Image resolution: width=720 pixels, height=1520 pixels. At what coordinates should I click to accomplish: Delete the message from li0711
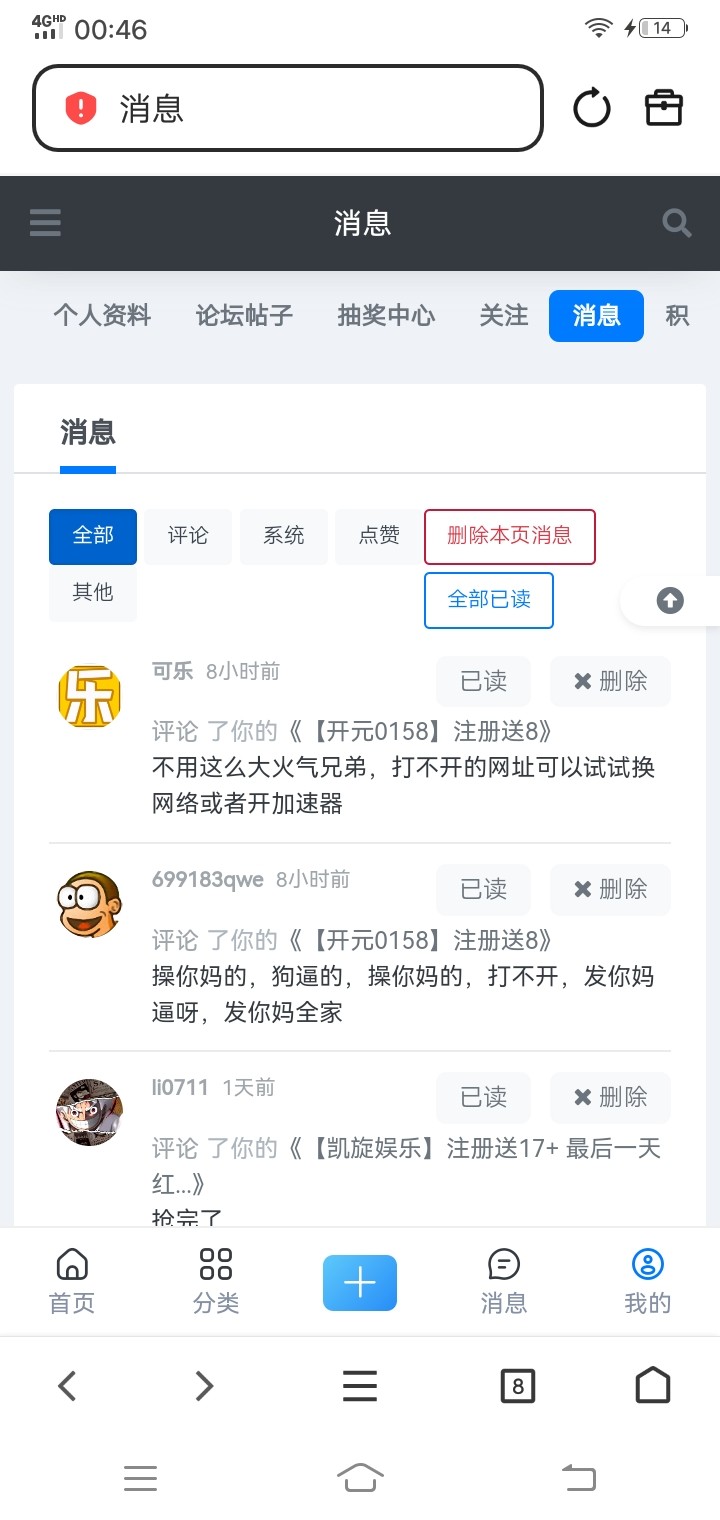[x=610, y=1098]
